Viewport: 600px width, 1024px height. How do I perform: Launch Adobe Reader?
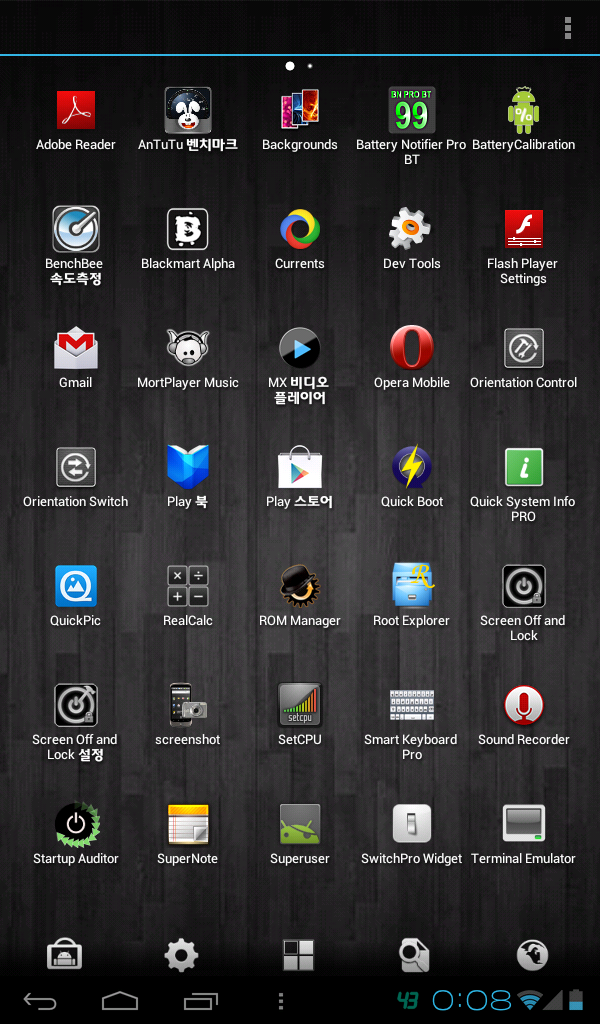tap(76, 112)
